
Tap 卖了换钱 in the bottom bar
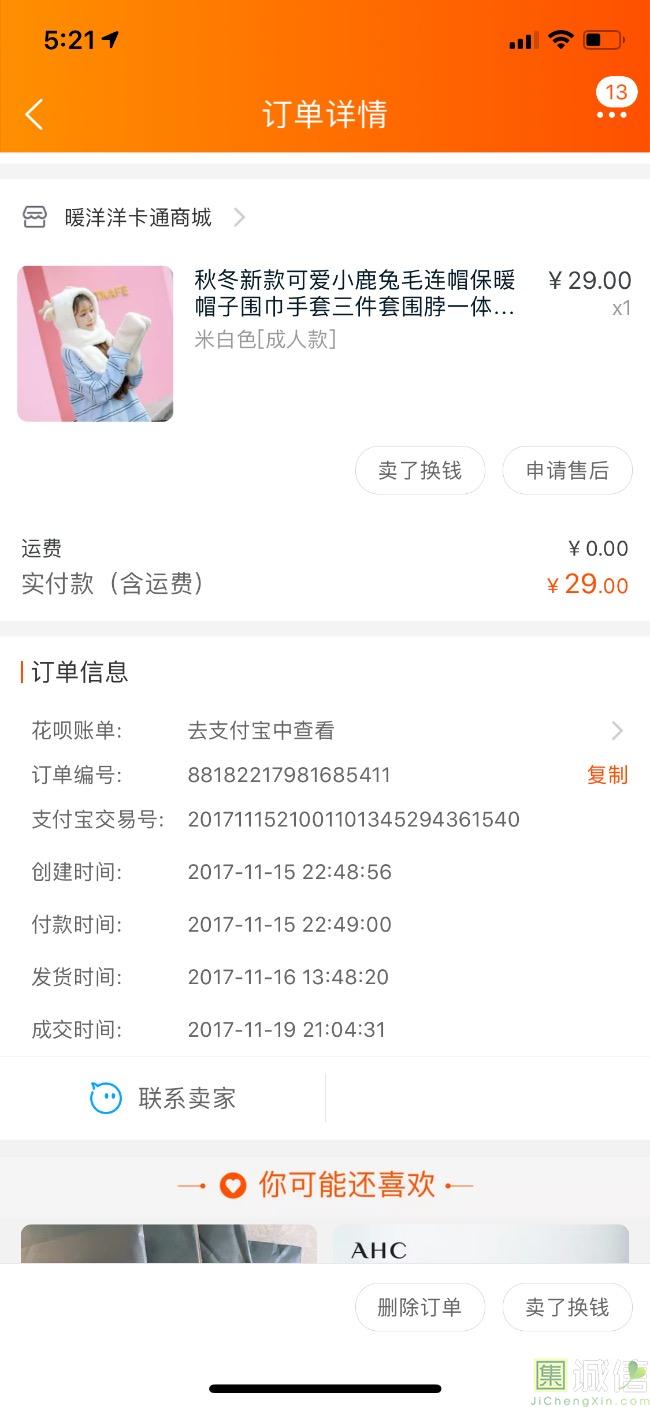tap(567, 1307)
